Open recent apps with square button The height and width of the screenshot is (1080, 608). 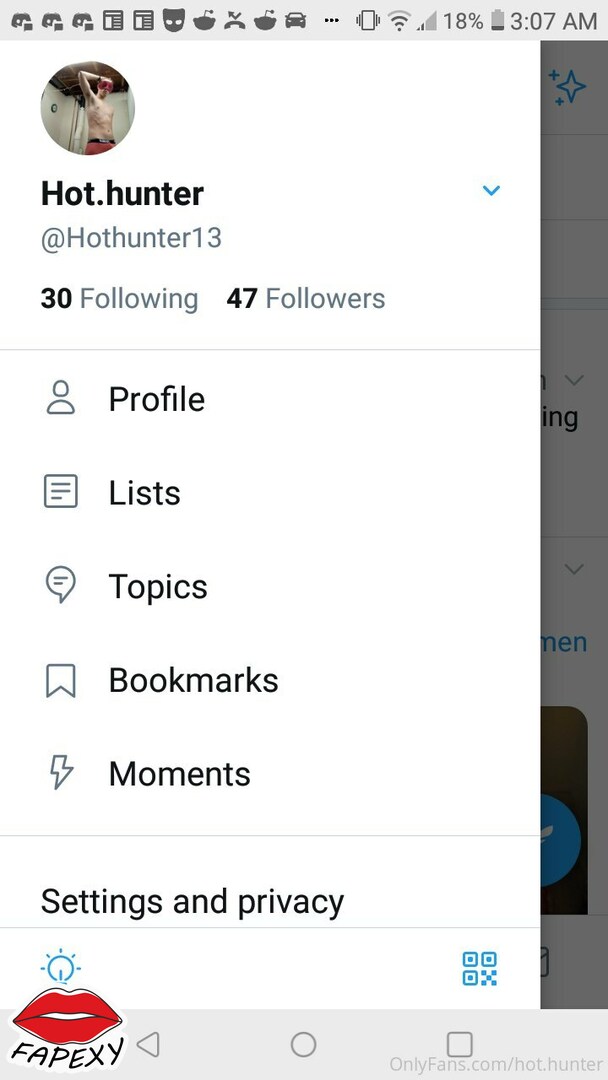click(x=459, y=1044)
